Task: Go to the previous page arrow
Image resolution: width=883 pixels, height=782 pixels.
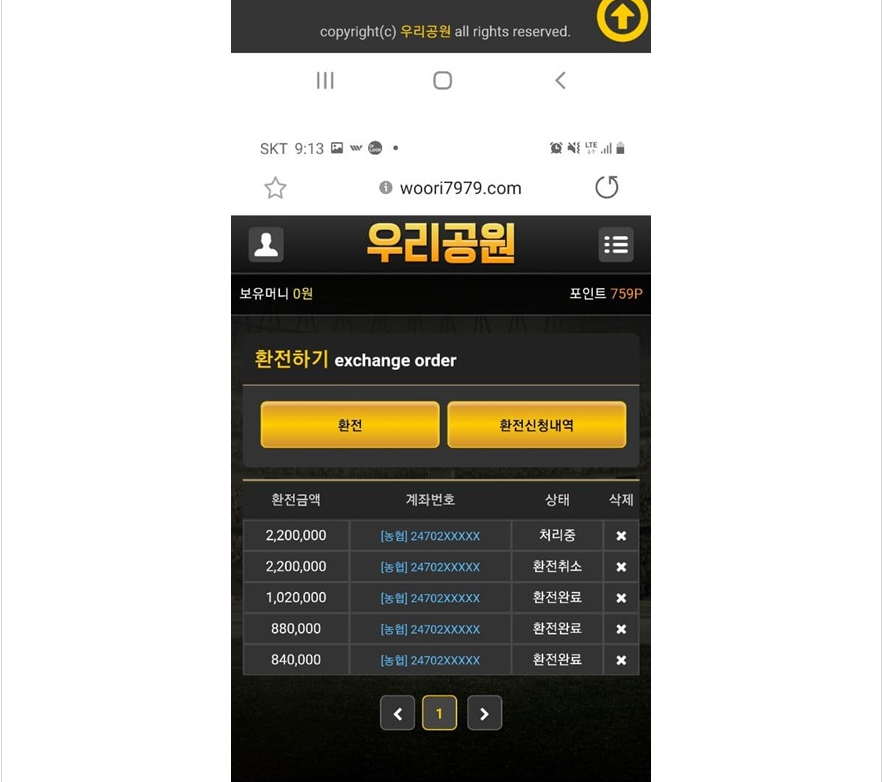Action: 398,713
